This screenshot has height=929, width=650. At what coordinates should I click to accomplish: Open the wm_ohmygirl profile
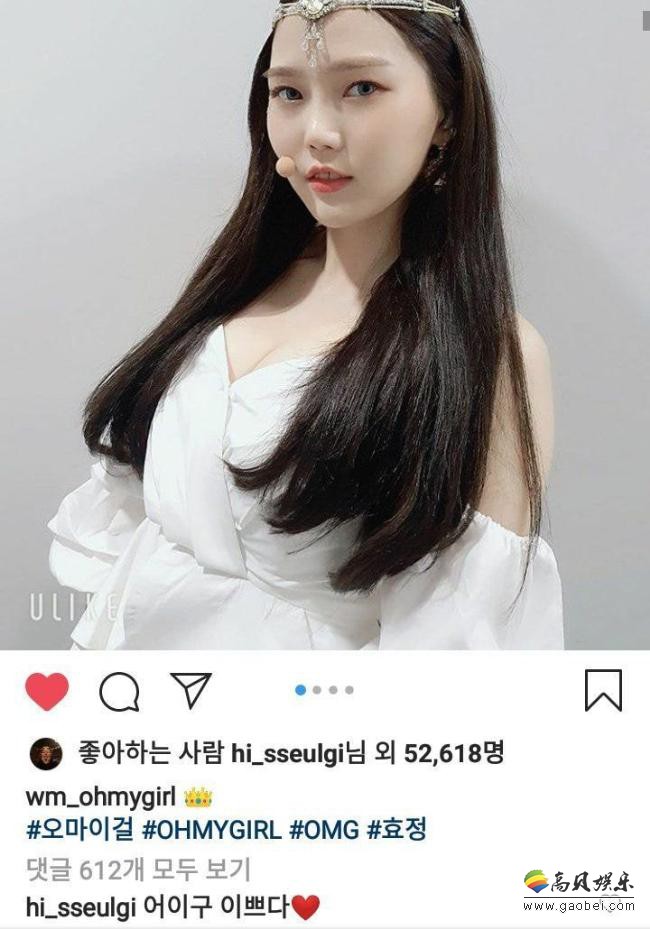(x=100, y=798)
